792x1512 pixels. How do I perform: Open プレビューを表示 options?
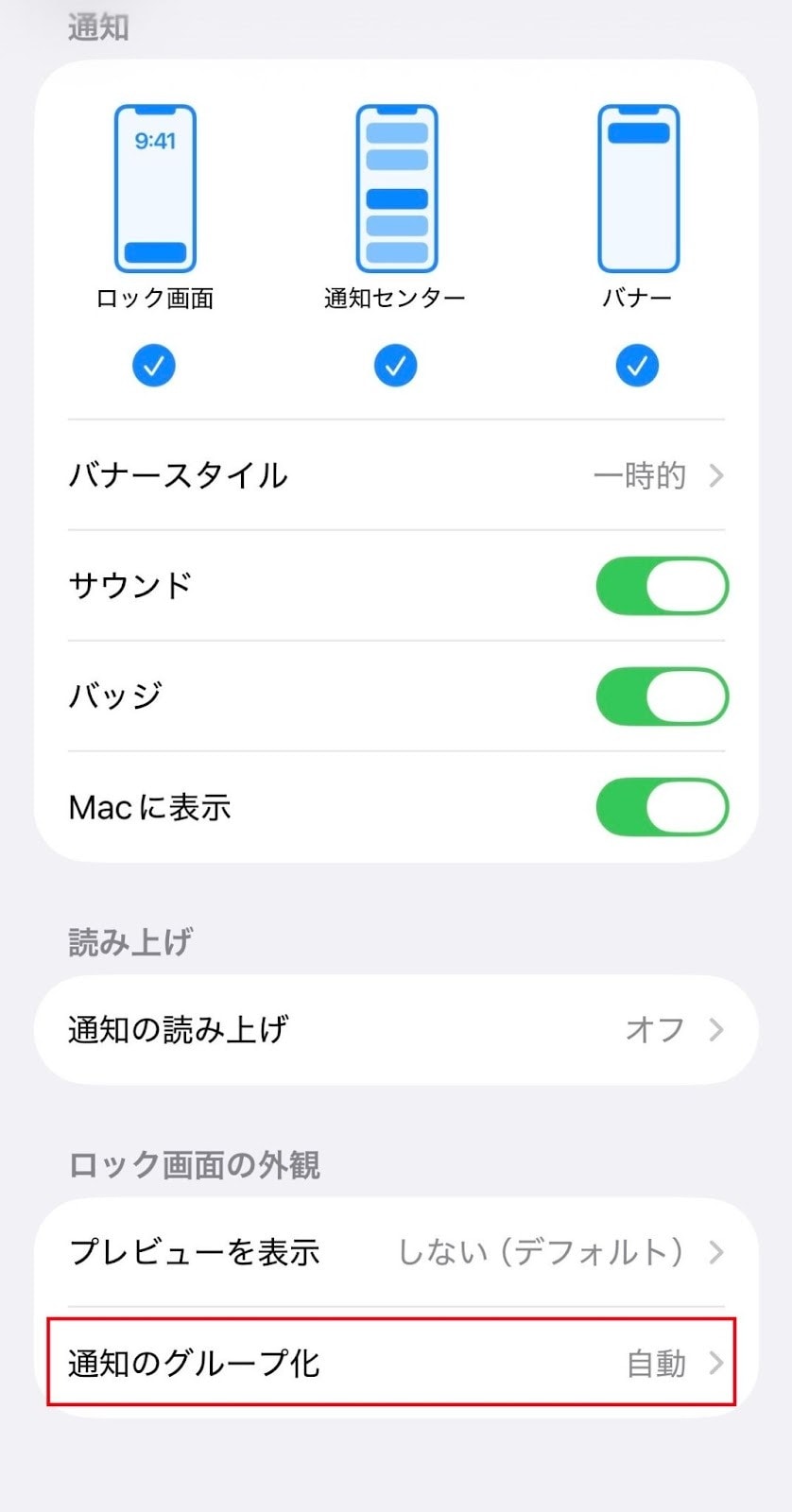pos(396,1252)
